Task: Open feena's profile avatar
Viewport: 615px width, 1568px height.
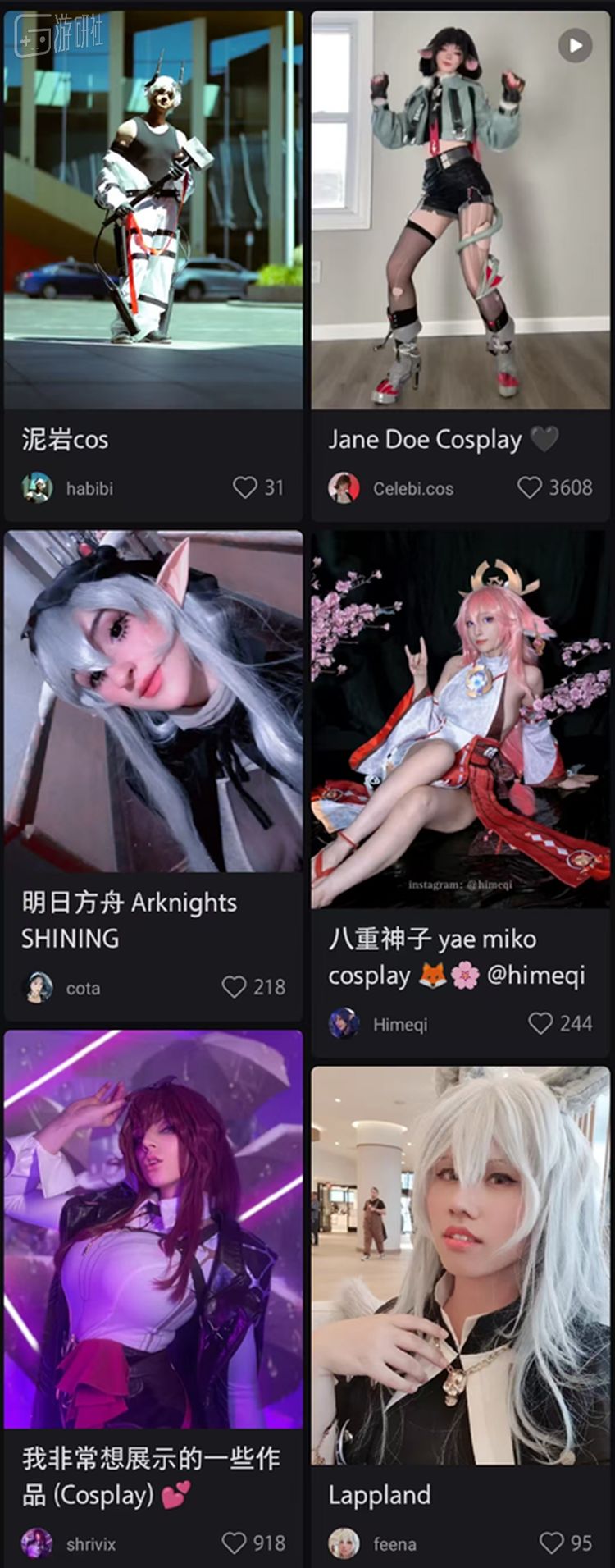Action: point(345,1543)
